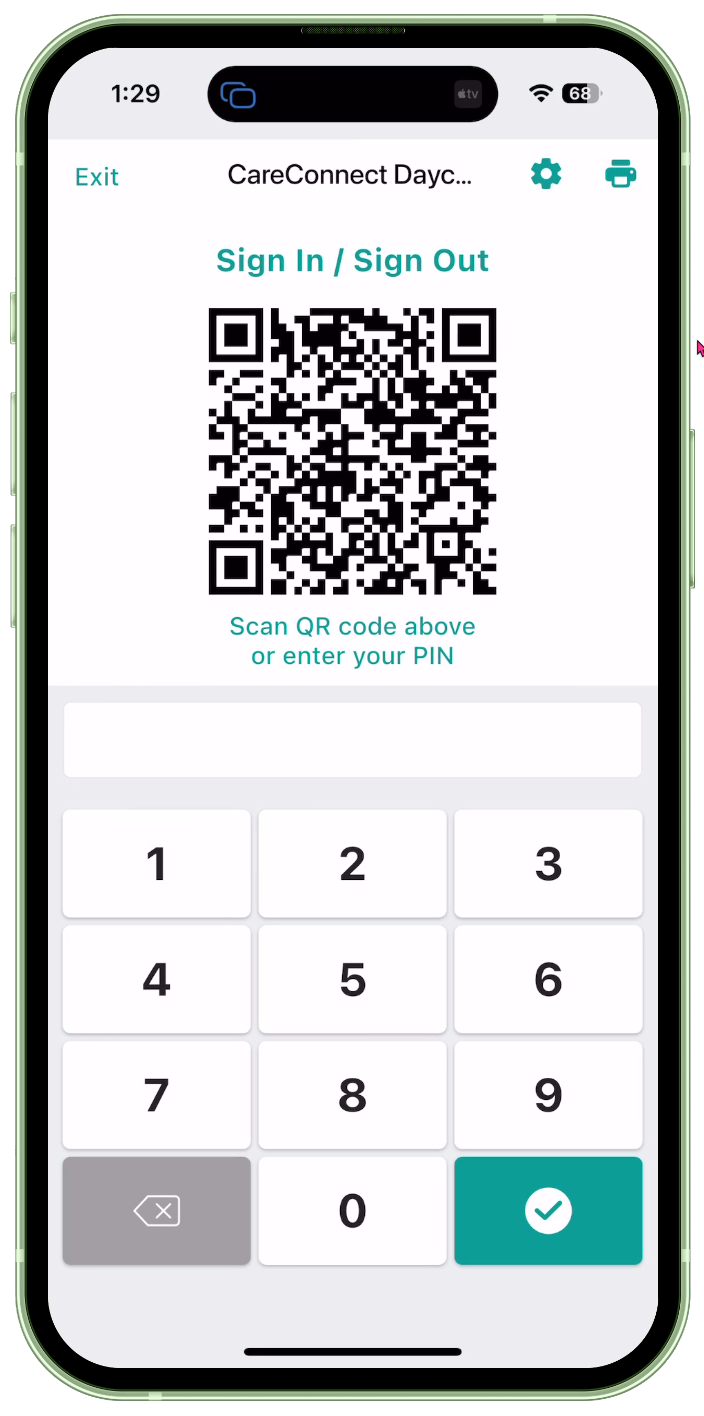Image resolution: width=704 pixels, height=1416 pixels.
Task: Enter digit 8 on the keypad
Action: (x=352, y=1096)
